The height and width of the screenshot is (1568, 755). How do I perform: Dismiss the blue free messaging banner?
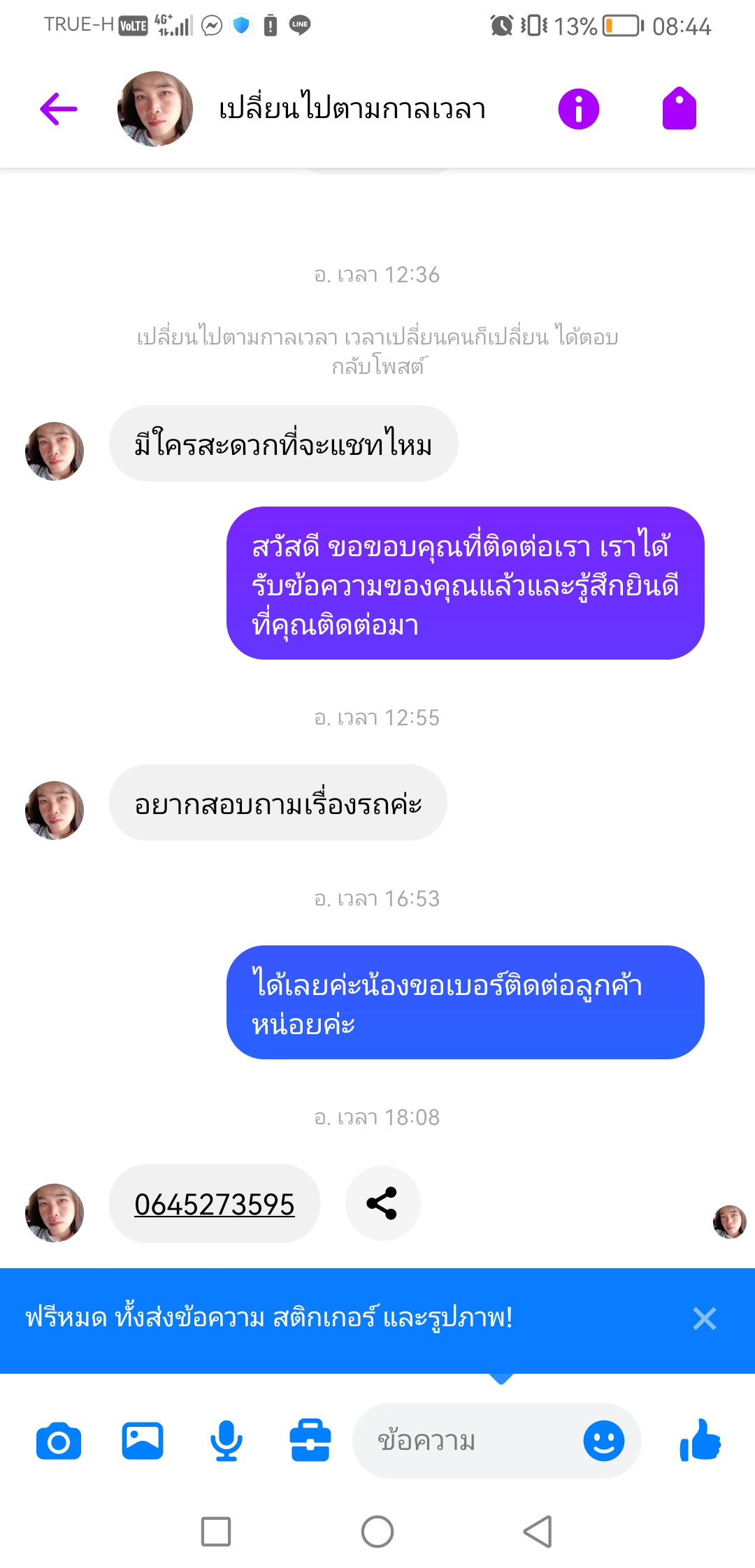click(x=704, y=1319)
